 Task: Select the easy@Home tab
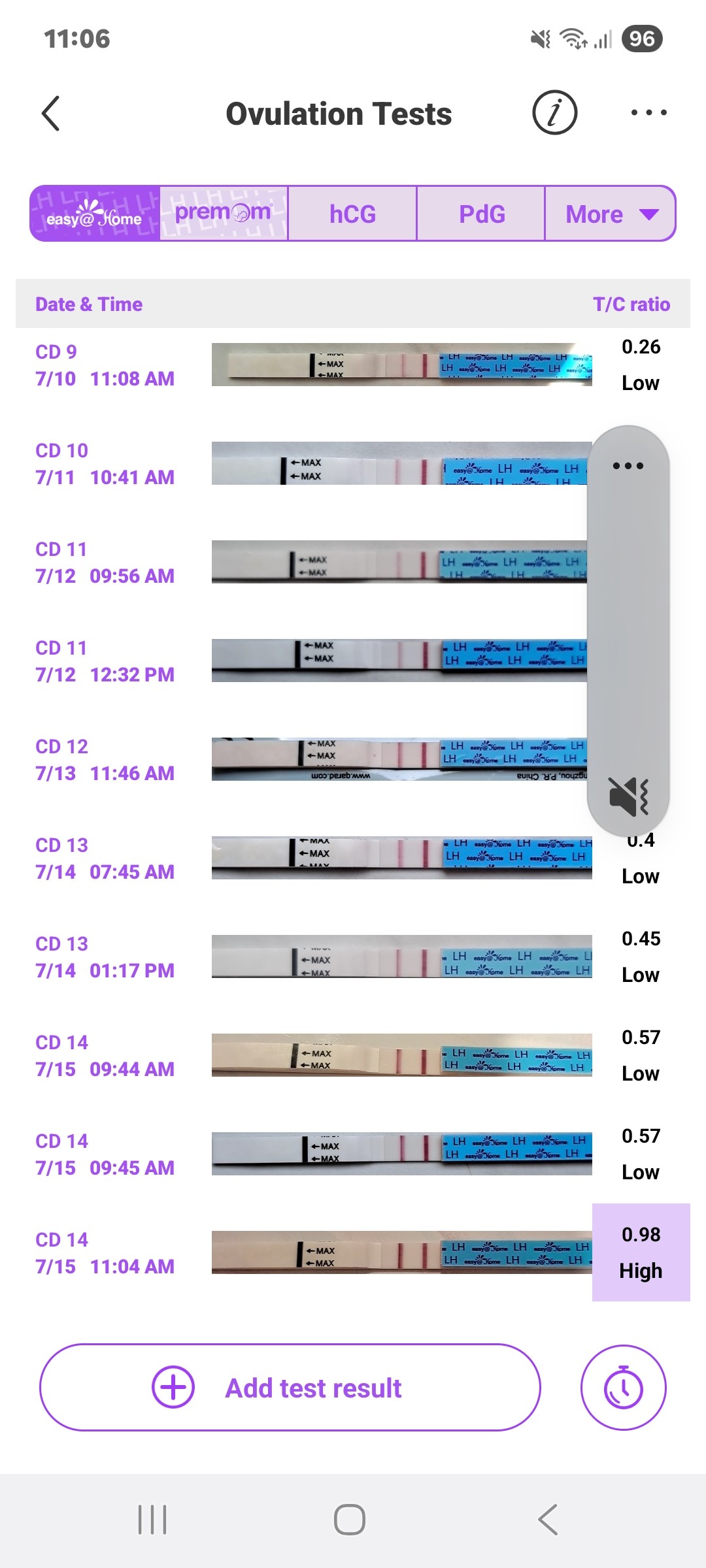point(95,214)
